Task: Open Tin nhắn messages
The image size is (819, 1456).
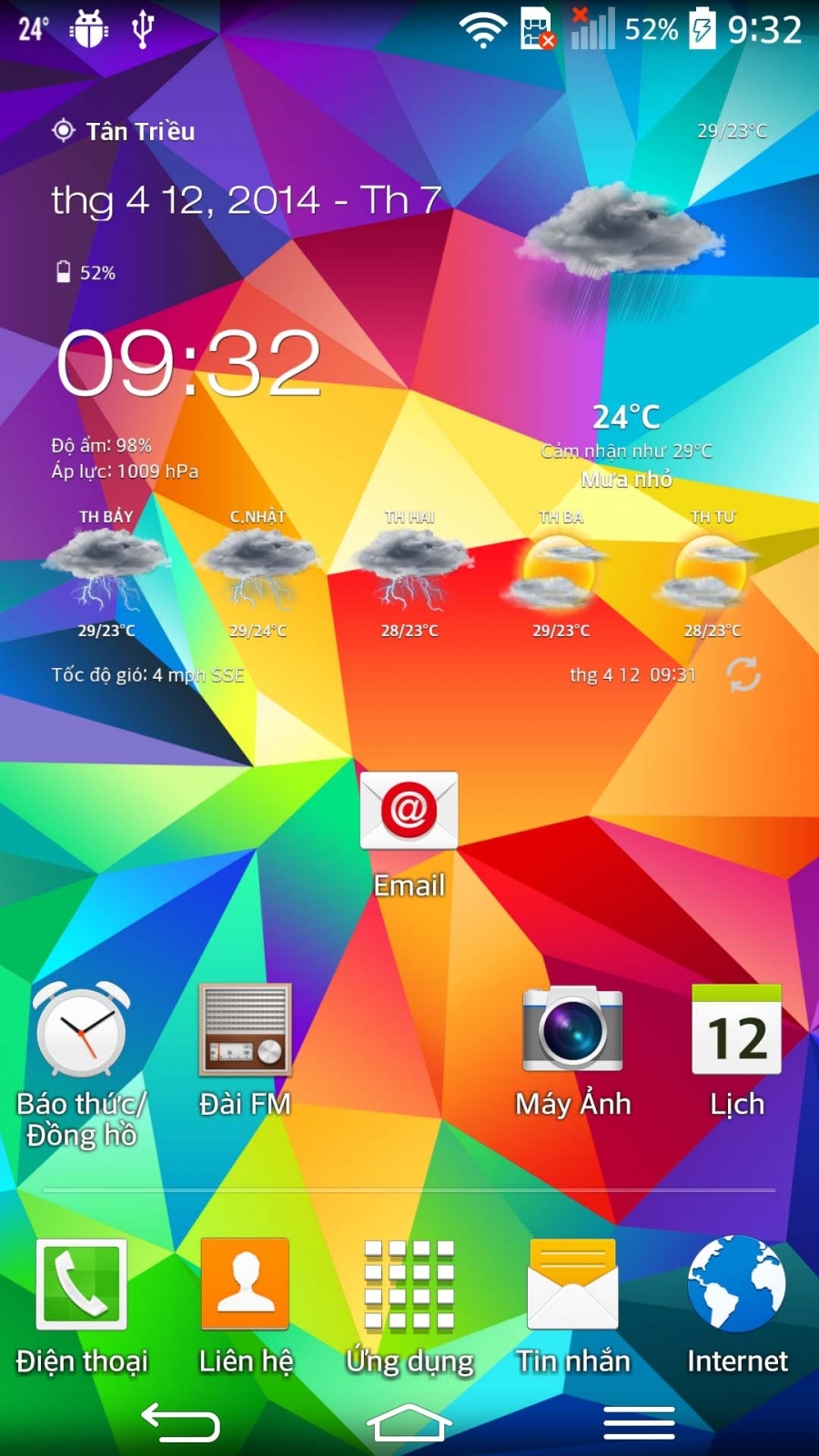Action: [x=572, y=1284]
